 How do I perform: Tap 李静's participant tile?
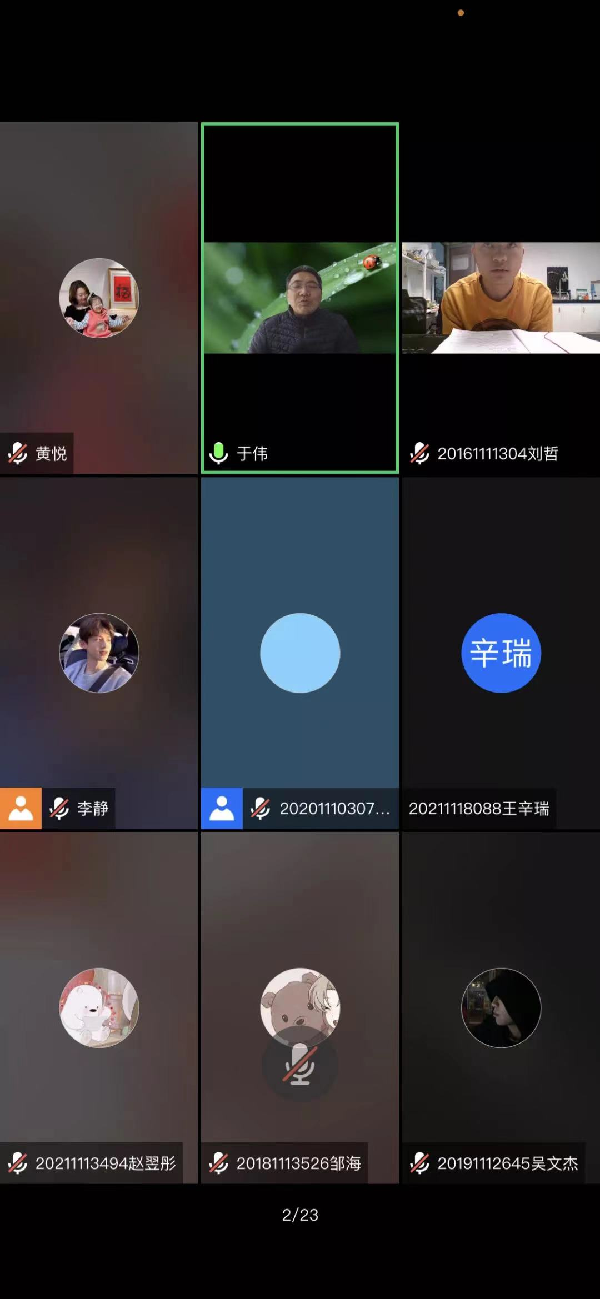pyautogui.click(x=99, y=652)
